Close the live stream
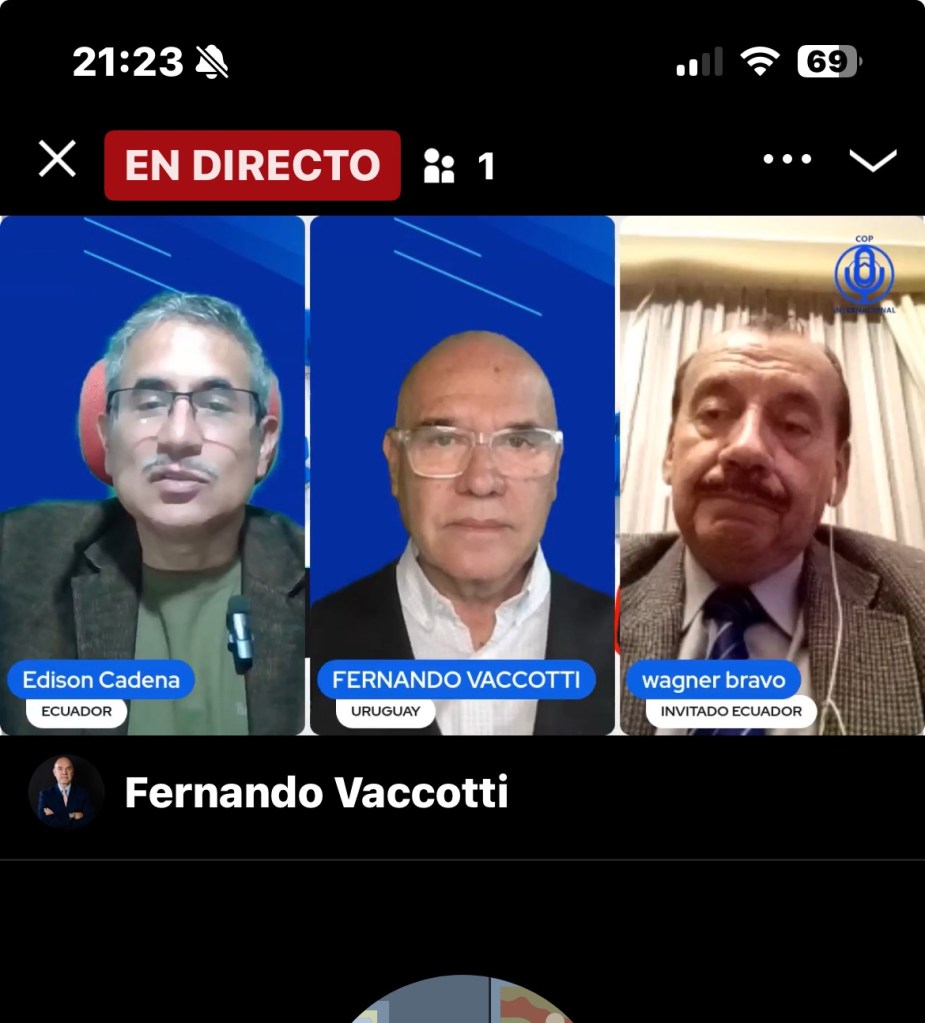This screenshot has width=925, height=1023. point(57,160)
